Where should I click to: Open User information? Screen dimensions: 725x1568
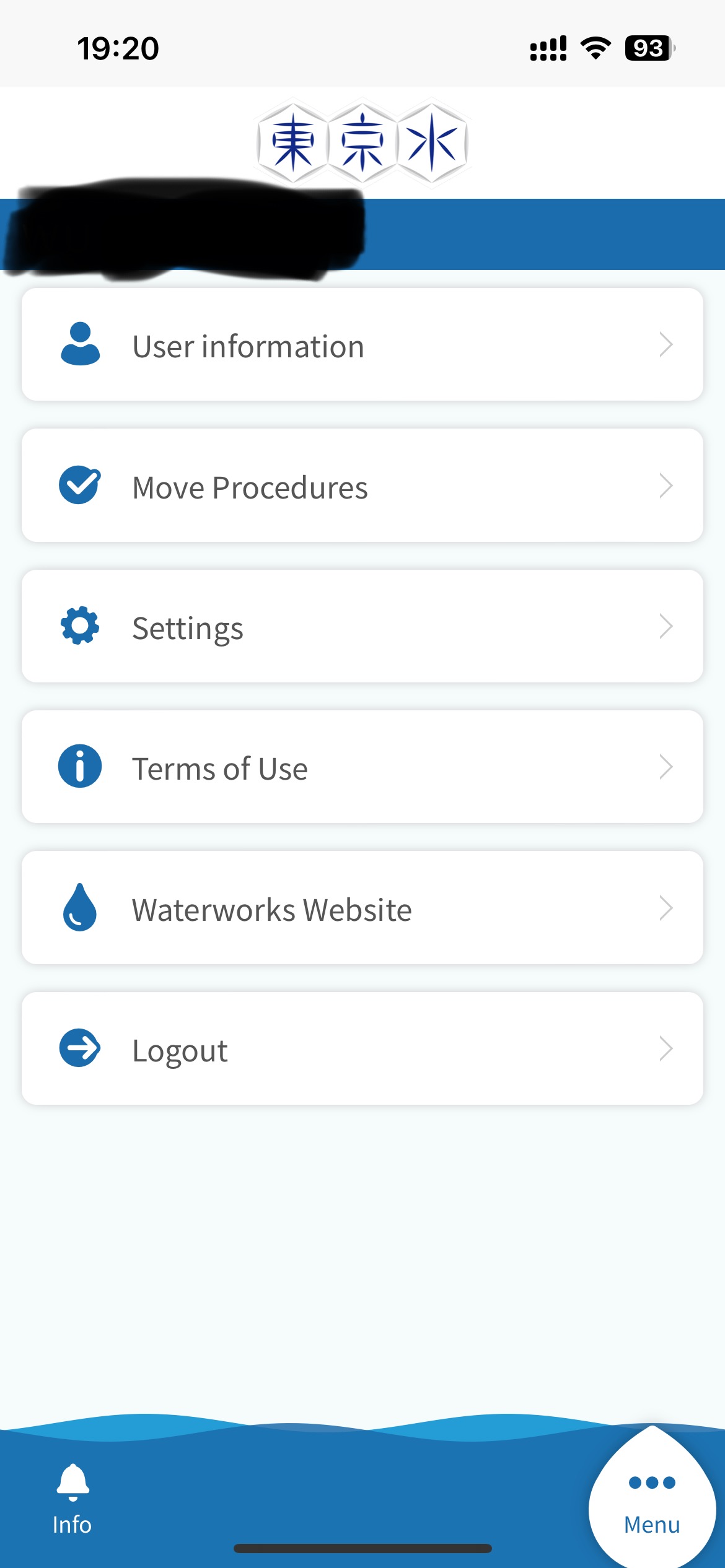[362, 345]
